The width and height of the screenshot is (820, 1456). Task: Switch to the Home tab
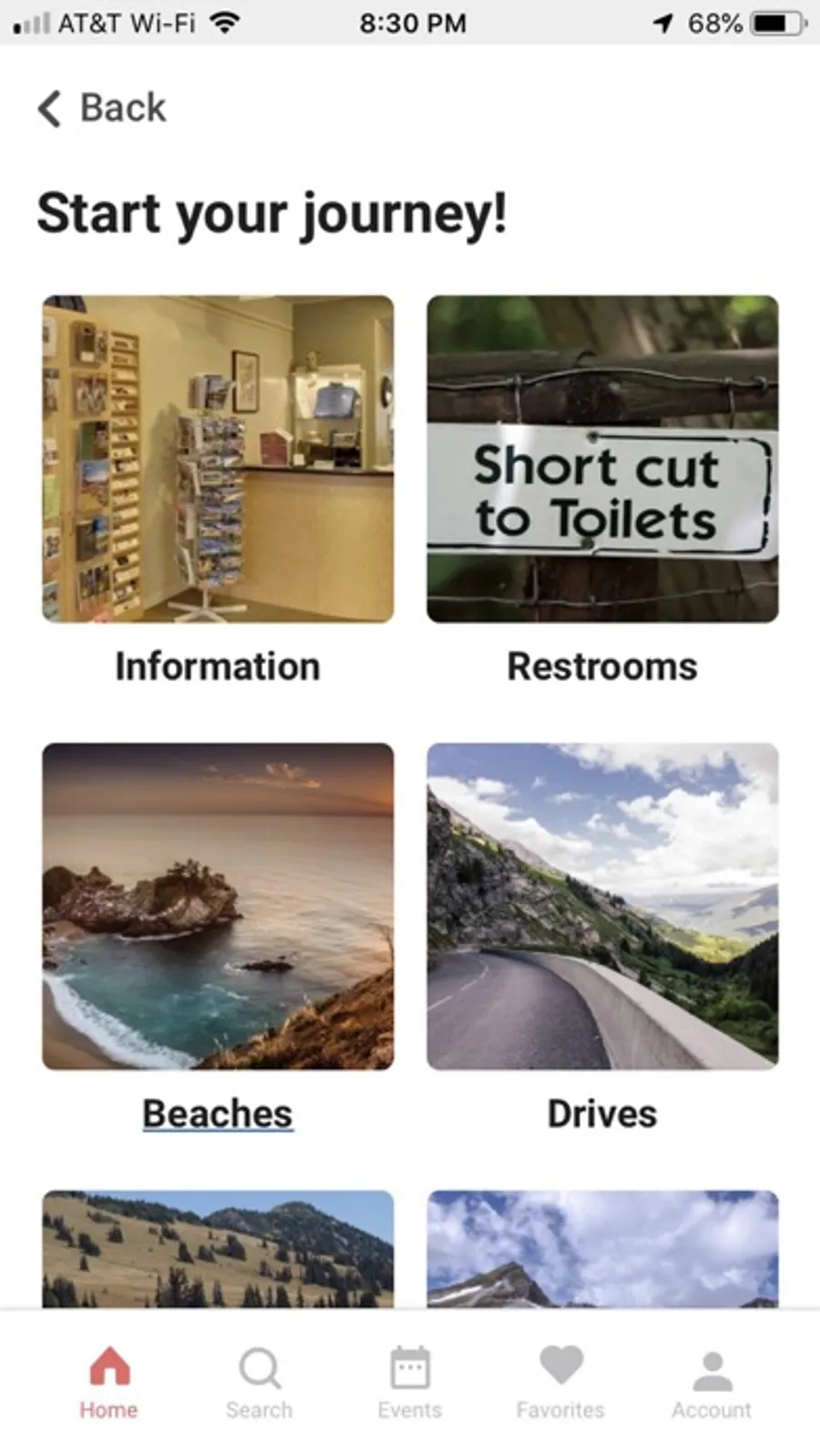pyautogui.click(x=108, y=1382)
